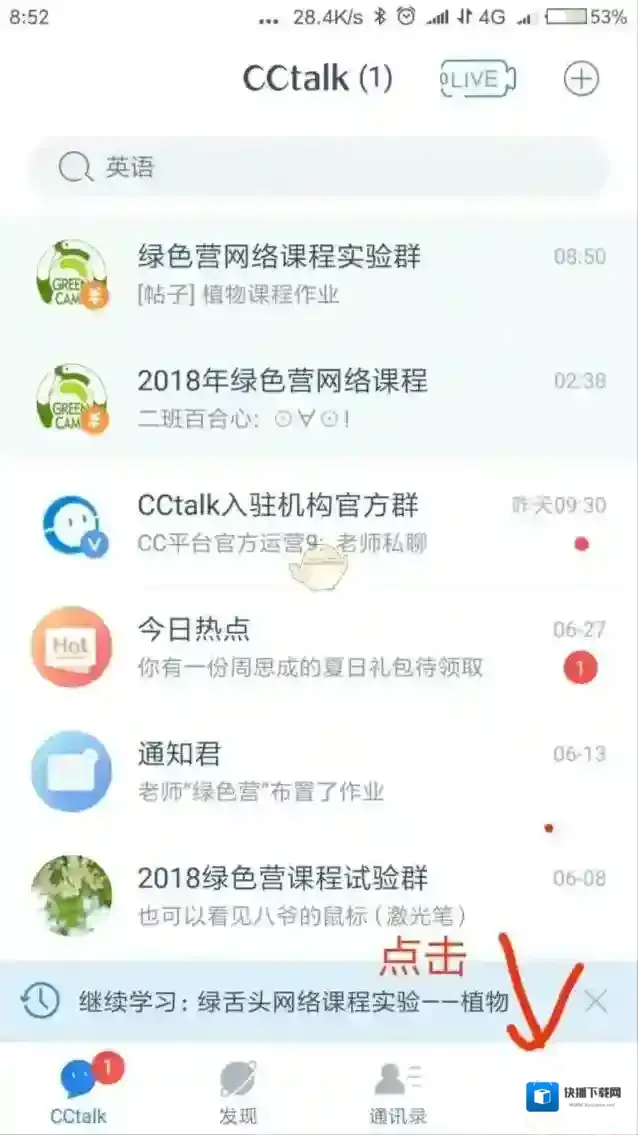Open chat 绿色营网络课程实验群
The image size is (638, 1135).
pyautogui.click(x=320, y=273)
